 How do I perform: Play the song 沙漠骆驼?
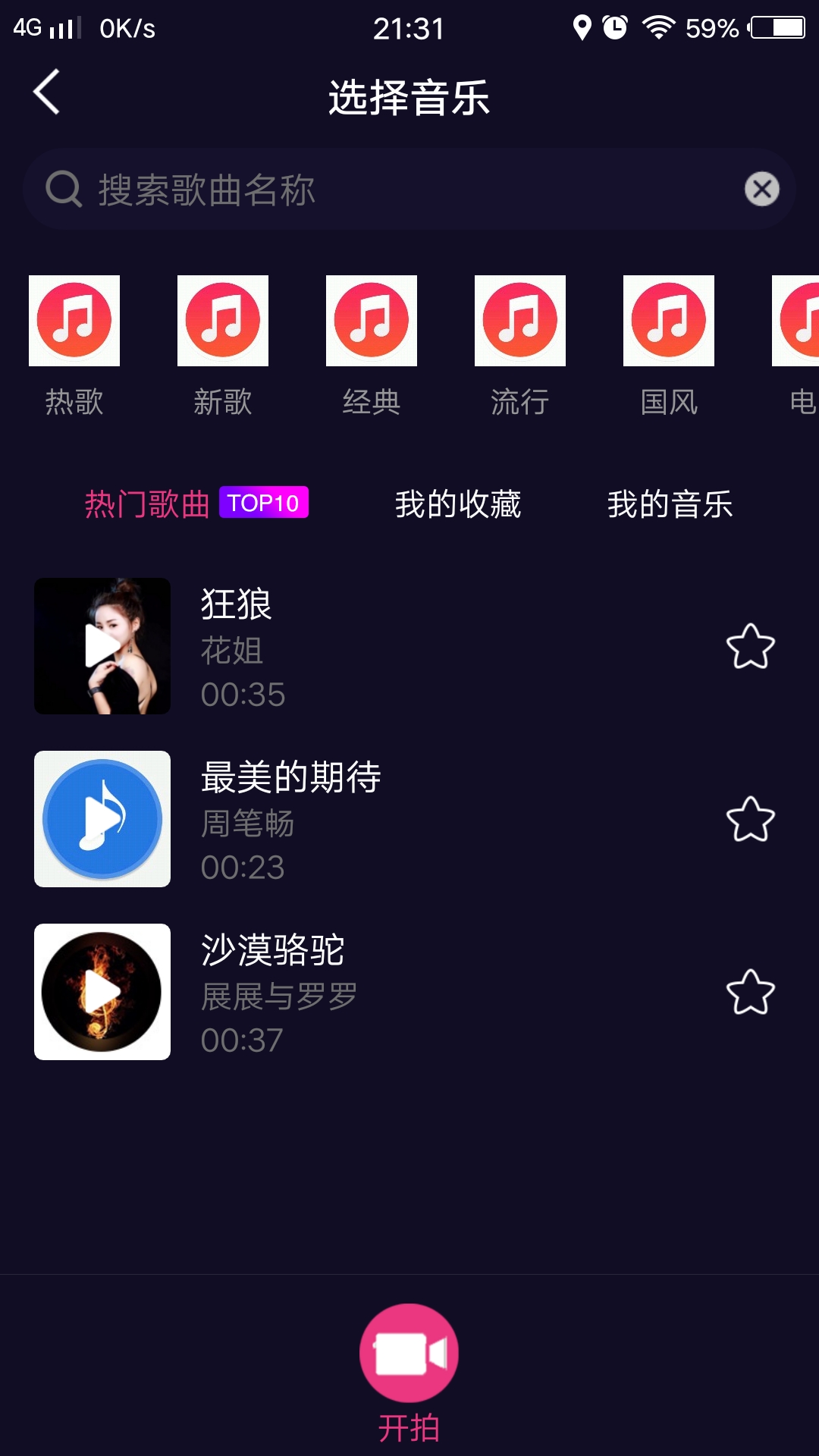102,992
